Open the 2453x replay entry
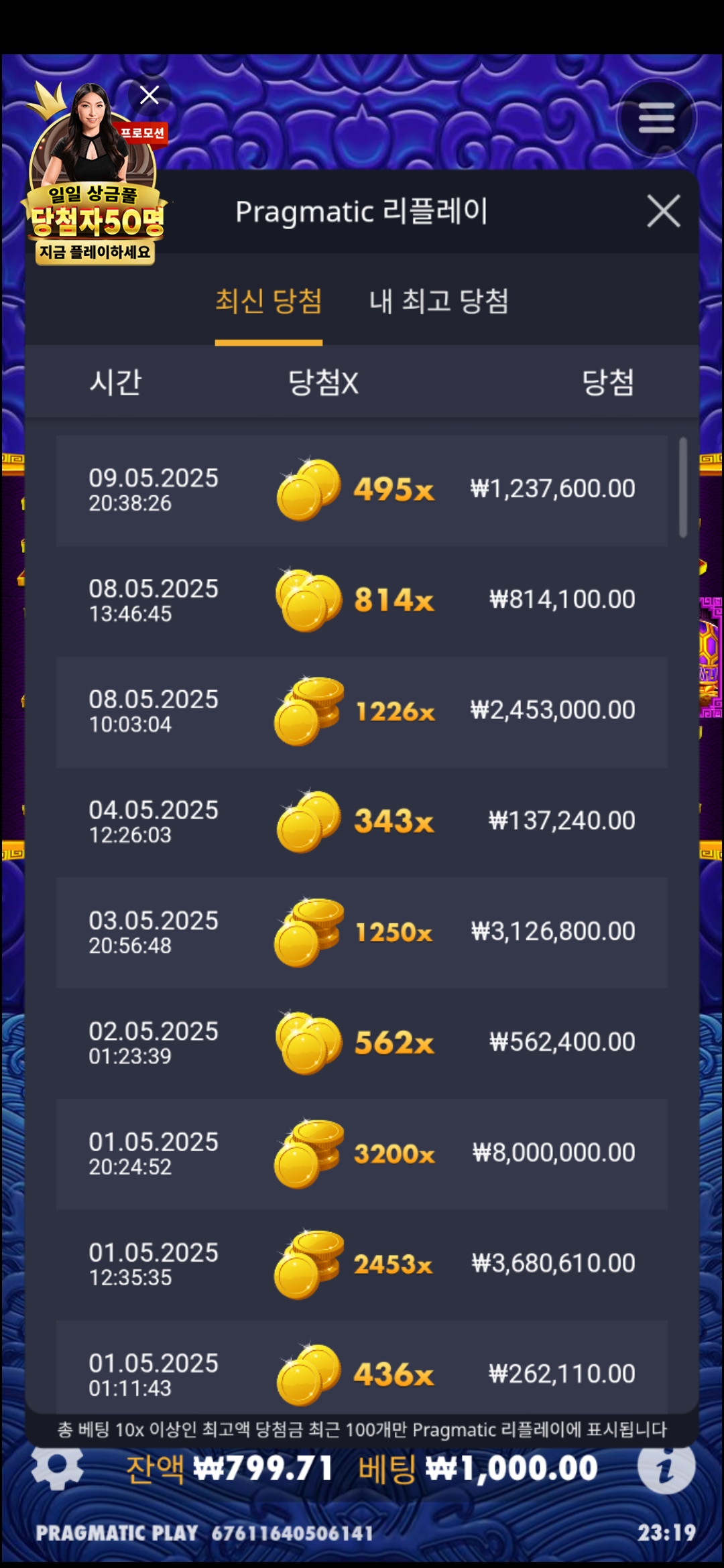Image resolution: width=724 pixels, height=1568 pixels. click(362, 1264)
